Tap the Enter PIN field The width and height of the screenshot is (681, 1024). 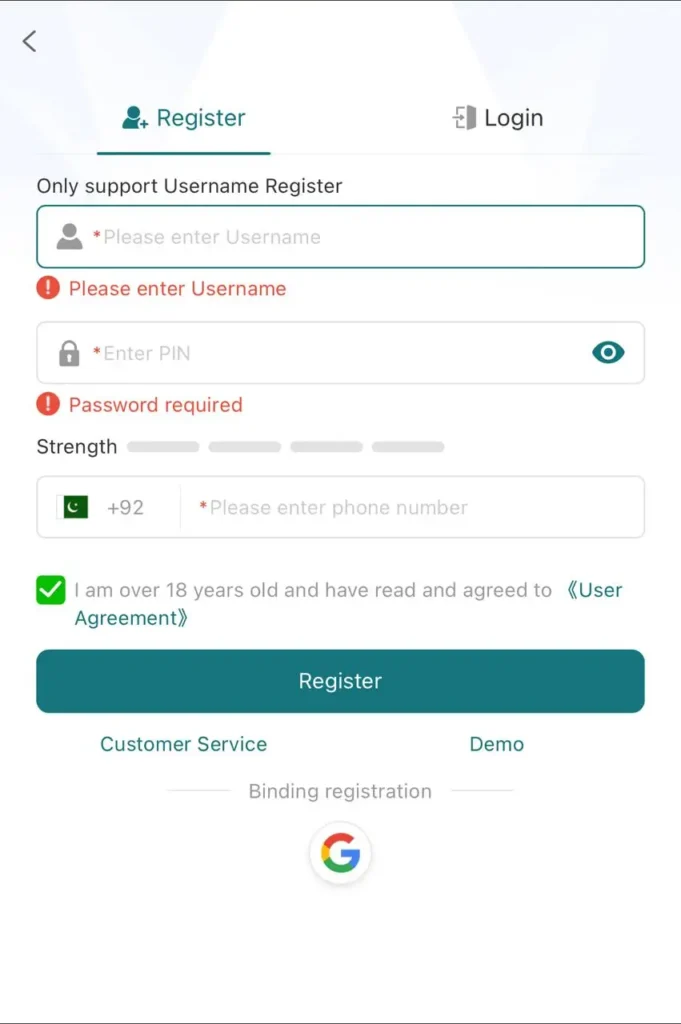[320, 353]
